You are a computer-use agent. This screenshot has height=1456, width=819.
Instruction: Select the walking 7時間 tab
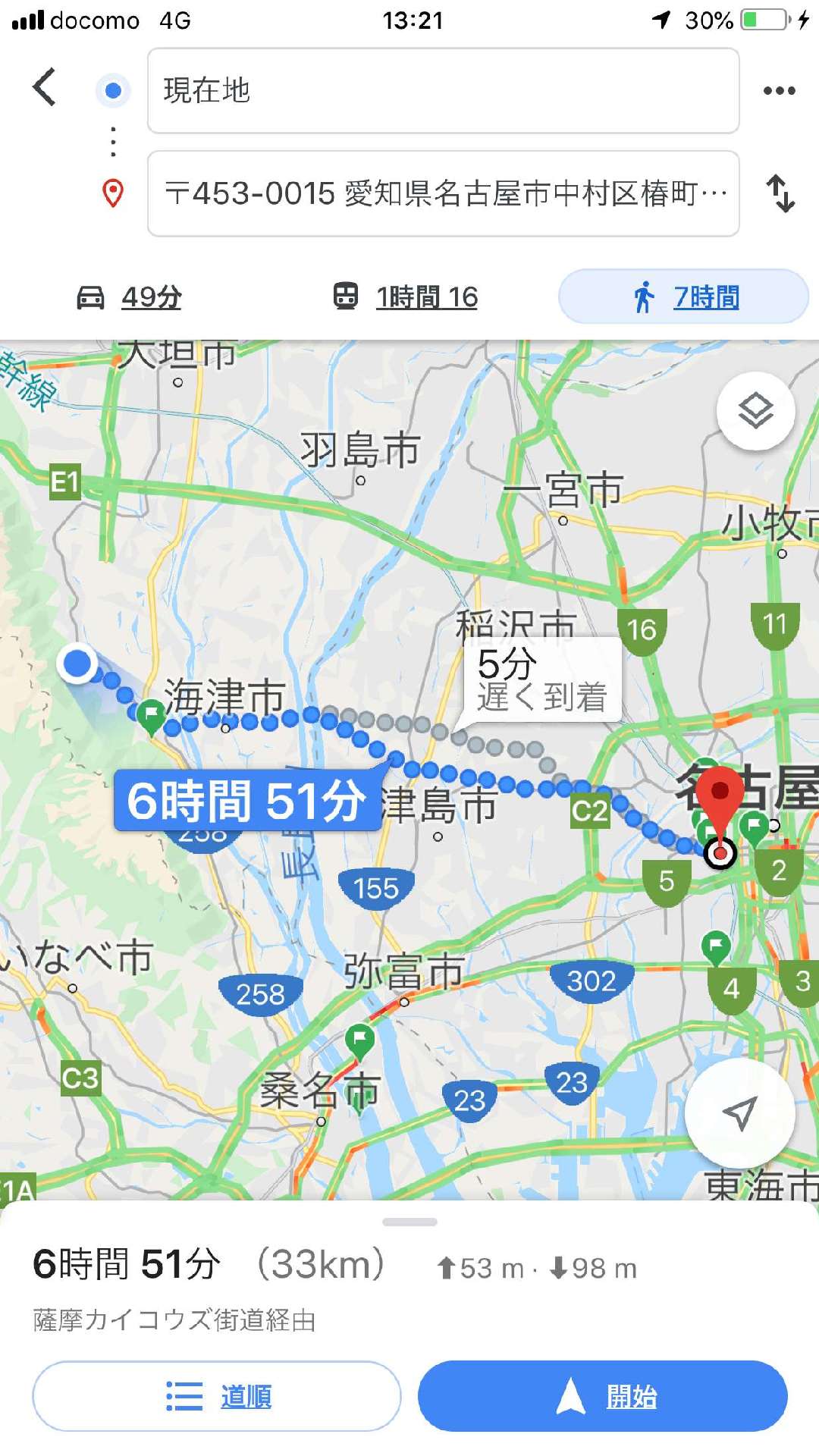683,297
